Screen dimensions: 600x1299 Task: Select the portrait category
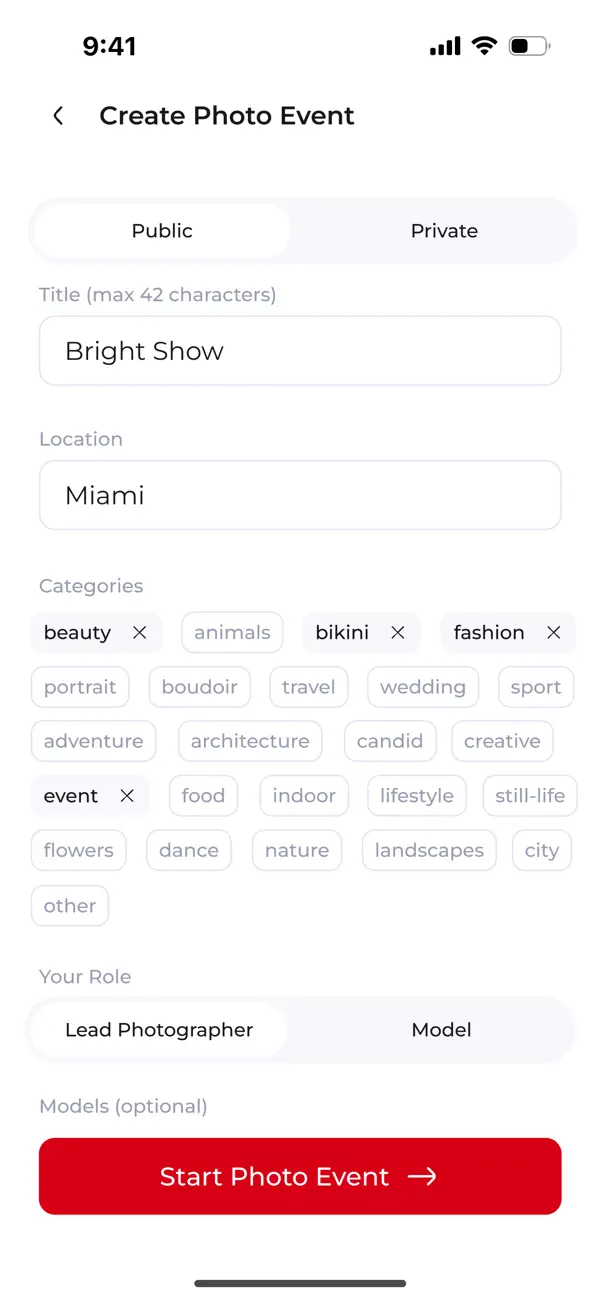click(x=80, y=687)
